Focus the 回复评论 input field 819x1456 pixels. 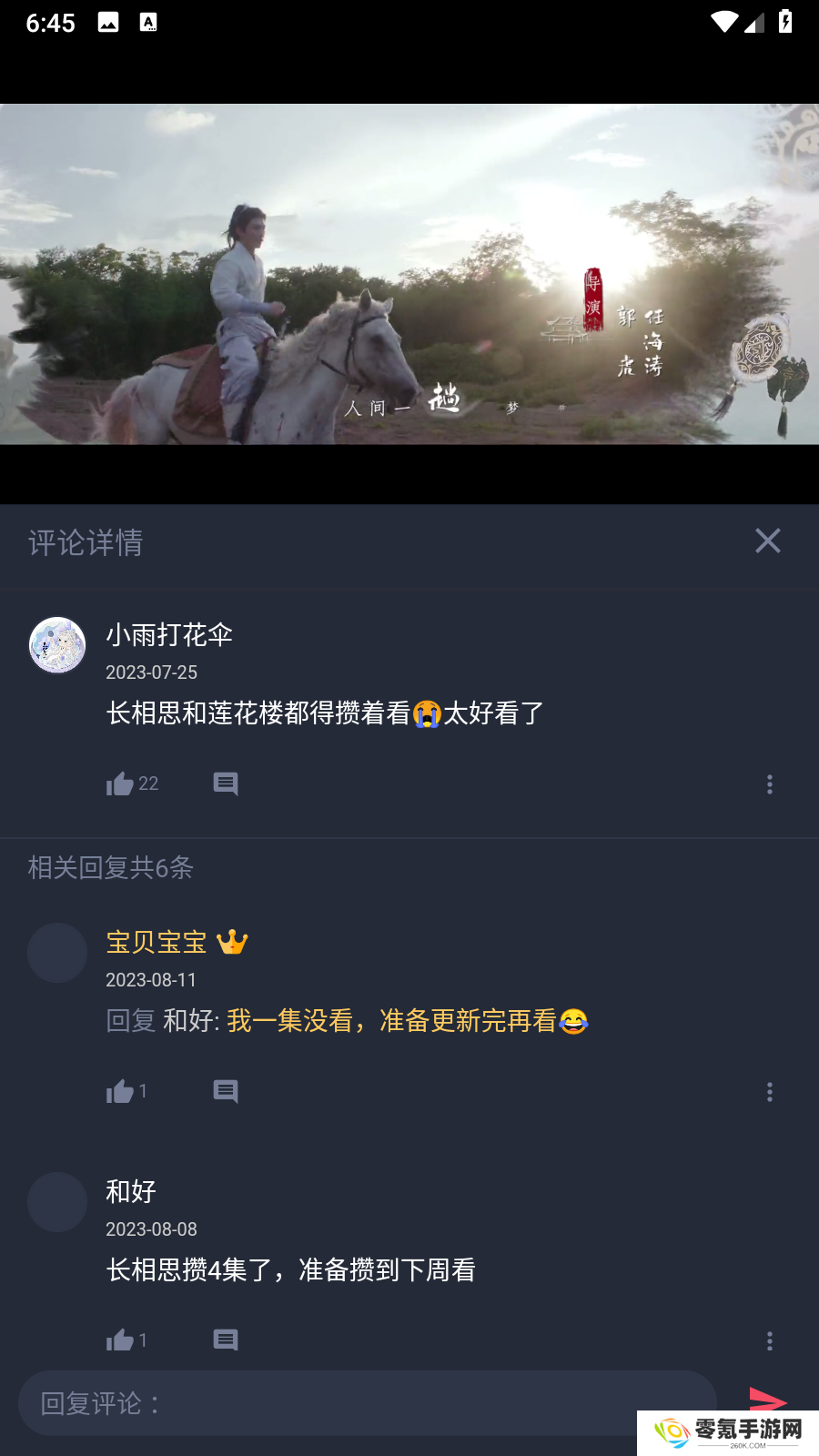pyautogui.click(x=364, y=1403)
